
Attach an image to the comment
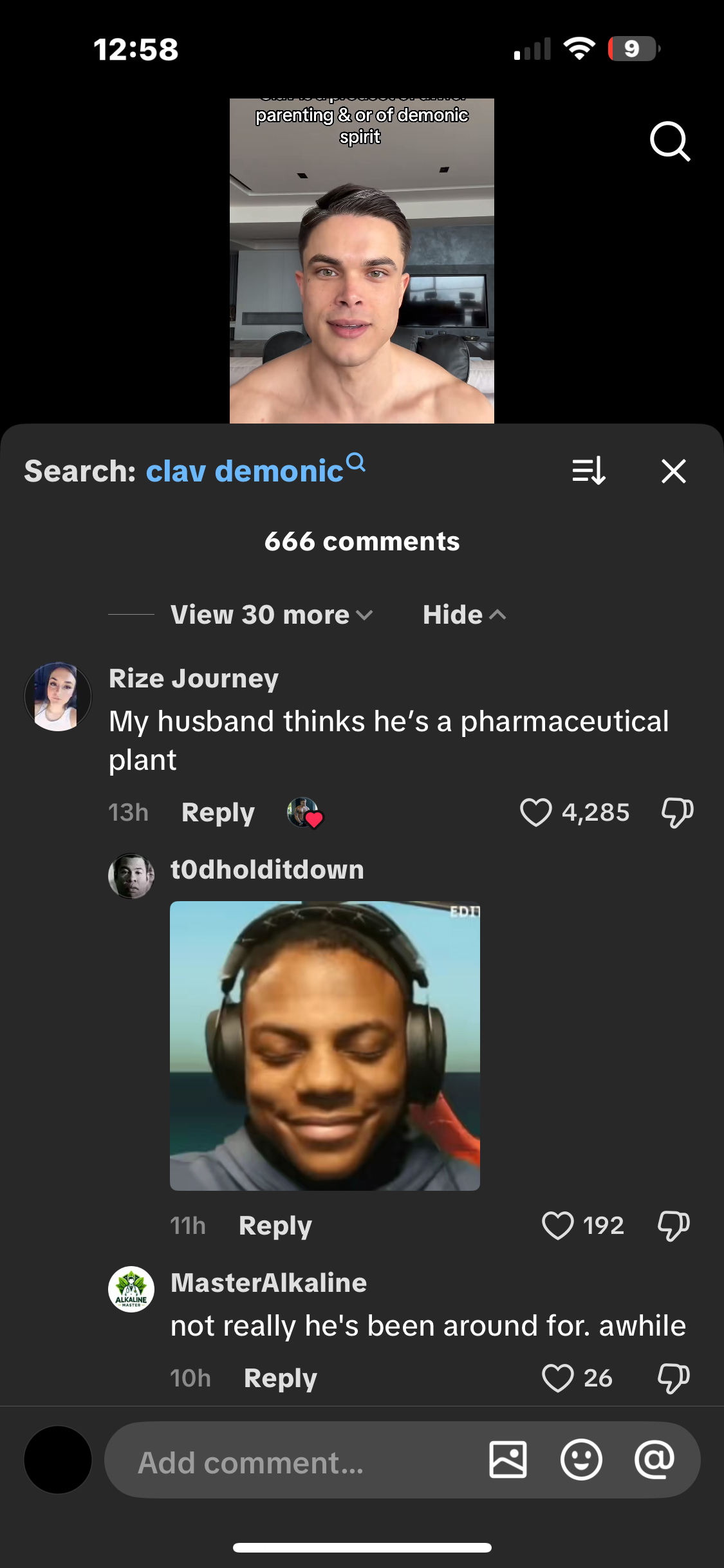(x=508, y=1460)
